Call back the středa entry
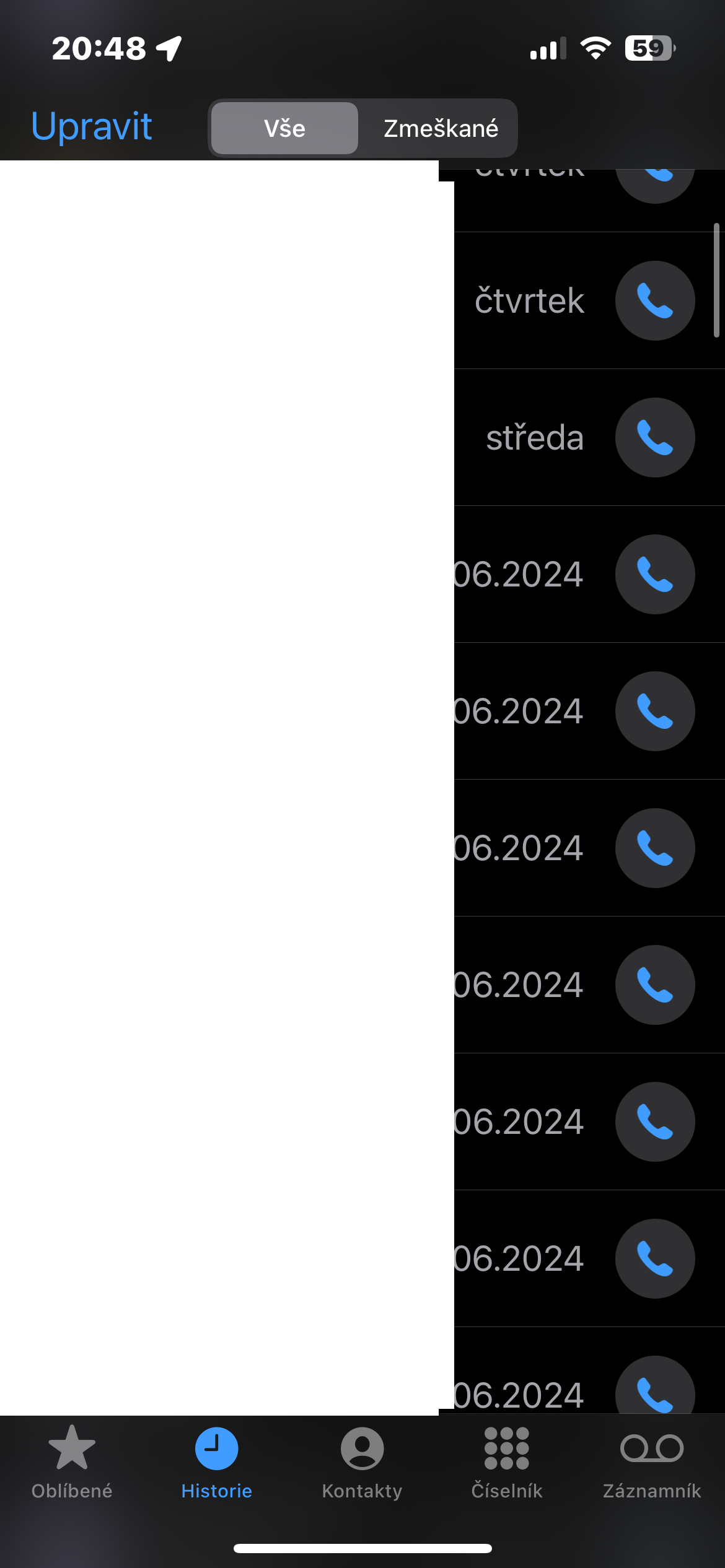Viewport: 725px width, 1568px height. coord(654,438)
